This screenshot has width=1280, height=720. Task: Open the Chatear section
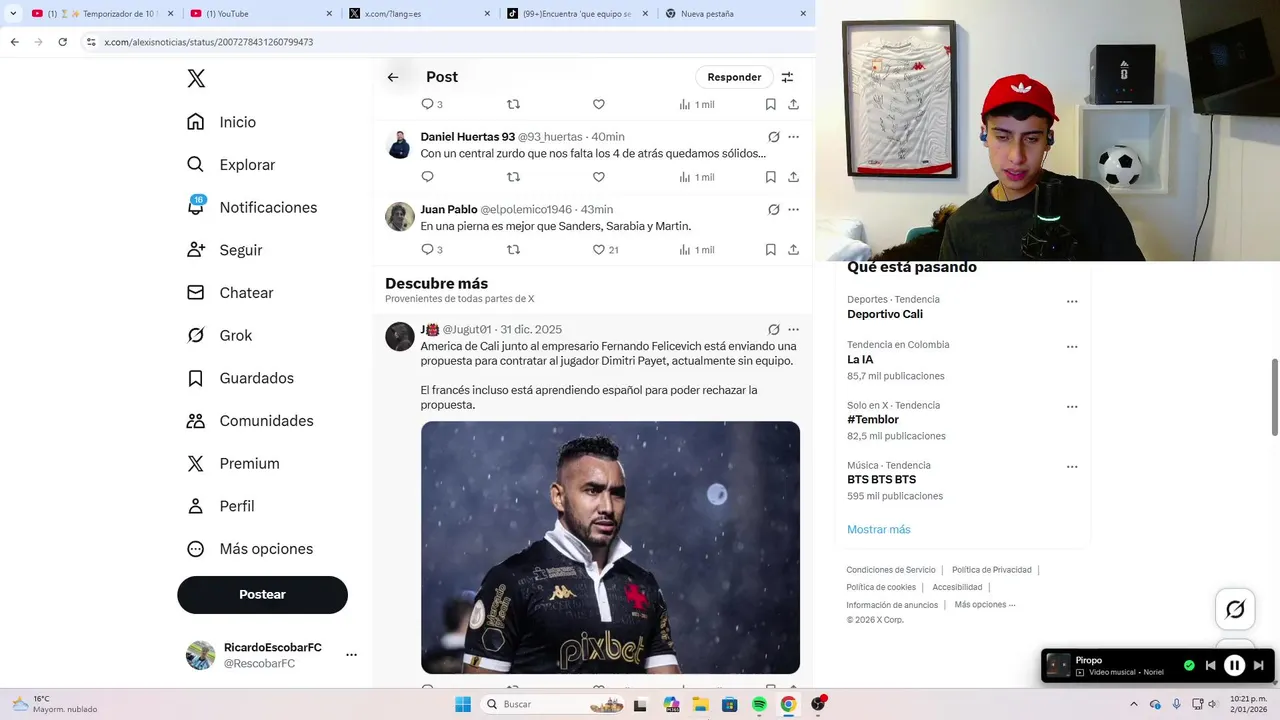point(246,293)
